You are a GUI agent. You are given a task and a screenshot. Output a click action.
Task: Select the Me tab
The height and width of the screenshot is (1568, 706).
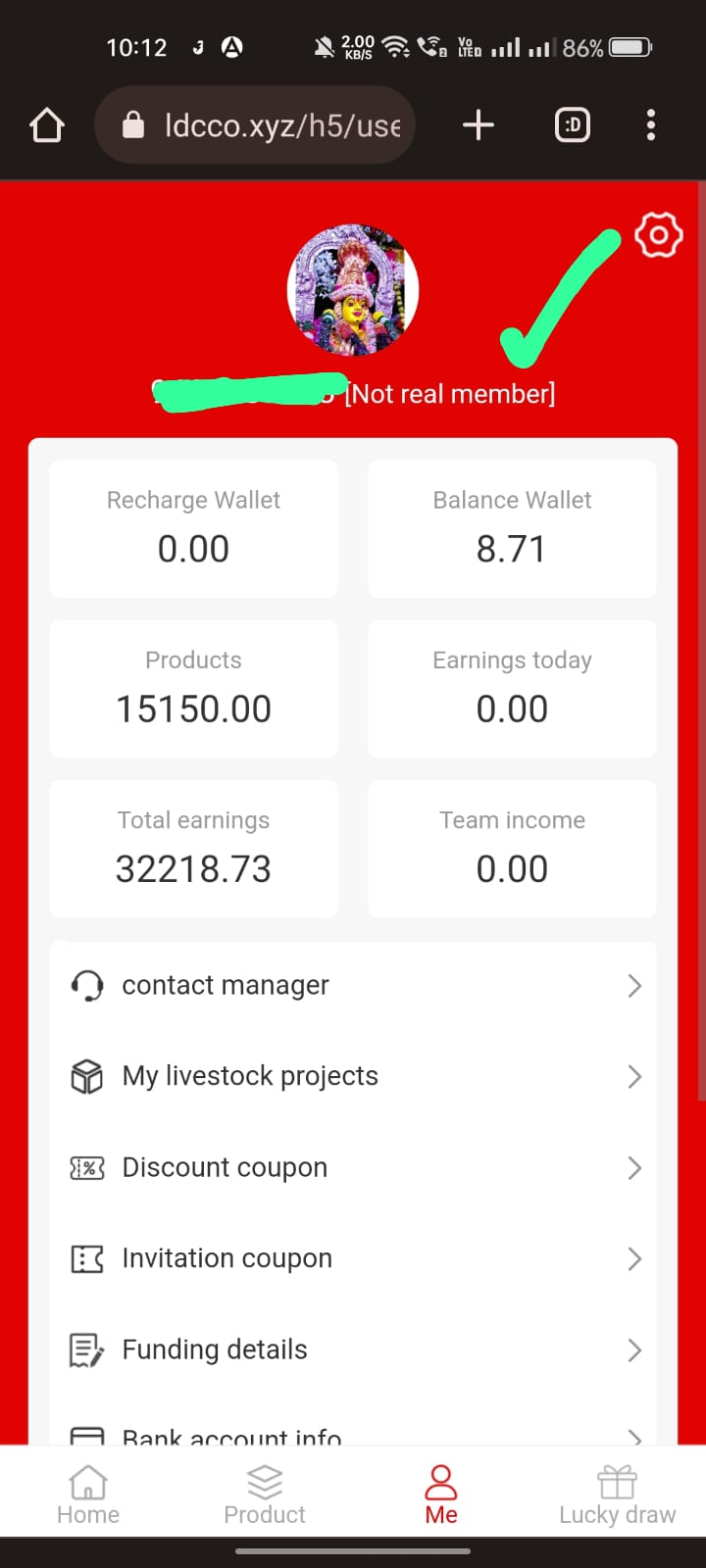[441, 1495]
